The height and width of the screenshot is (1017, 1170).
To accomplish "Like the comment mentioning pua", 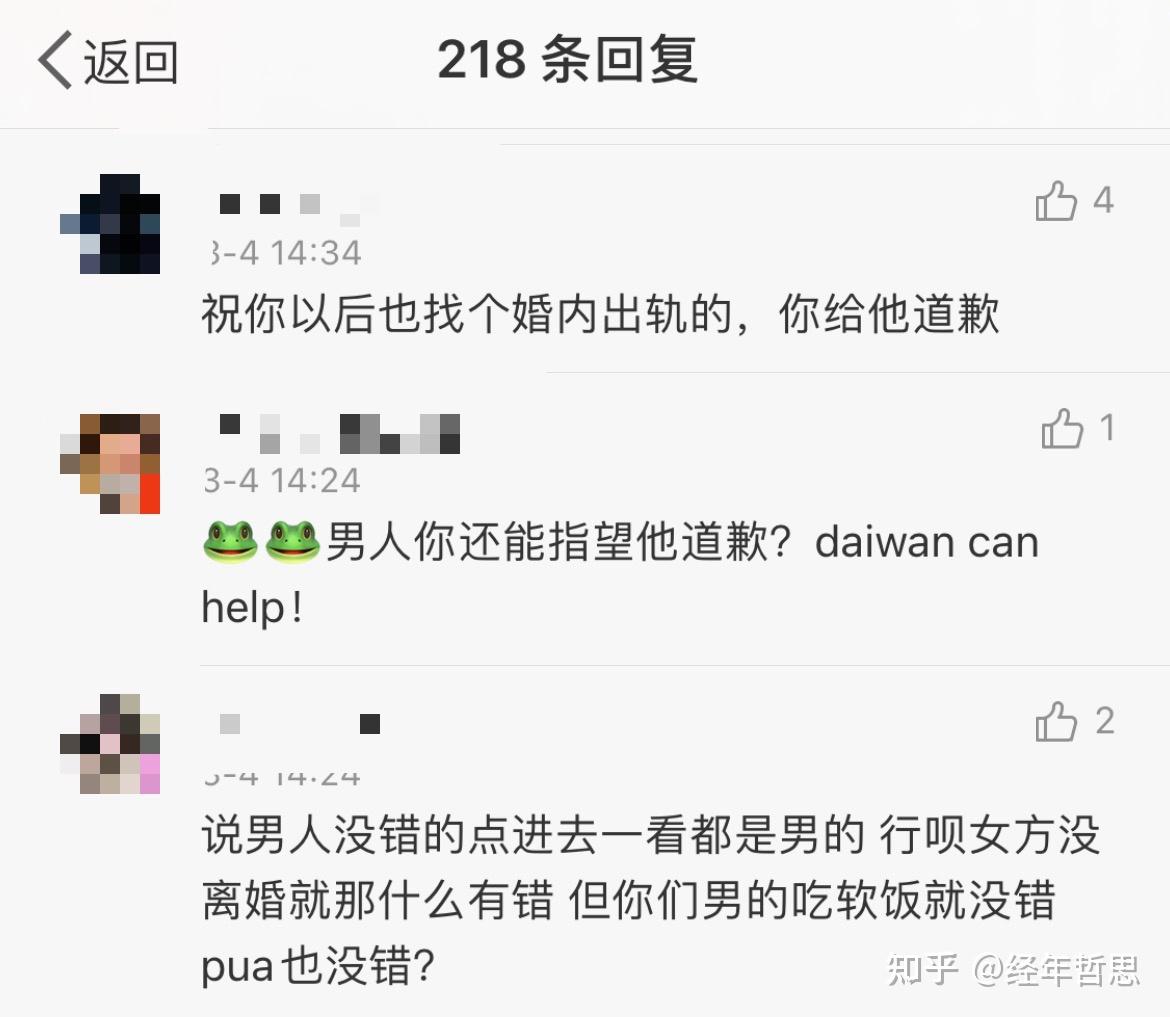I will [1056, 722].
